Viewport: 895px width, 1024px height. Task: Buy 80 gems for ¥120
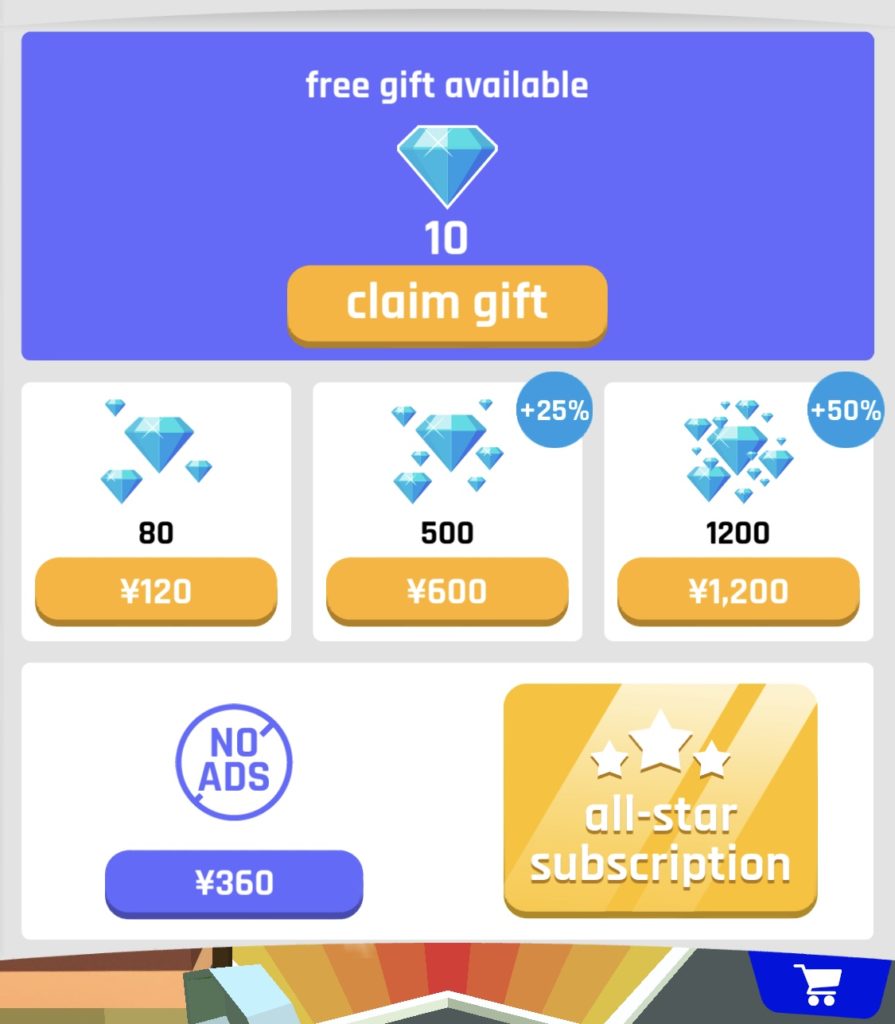click(x=156, y=590)
